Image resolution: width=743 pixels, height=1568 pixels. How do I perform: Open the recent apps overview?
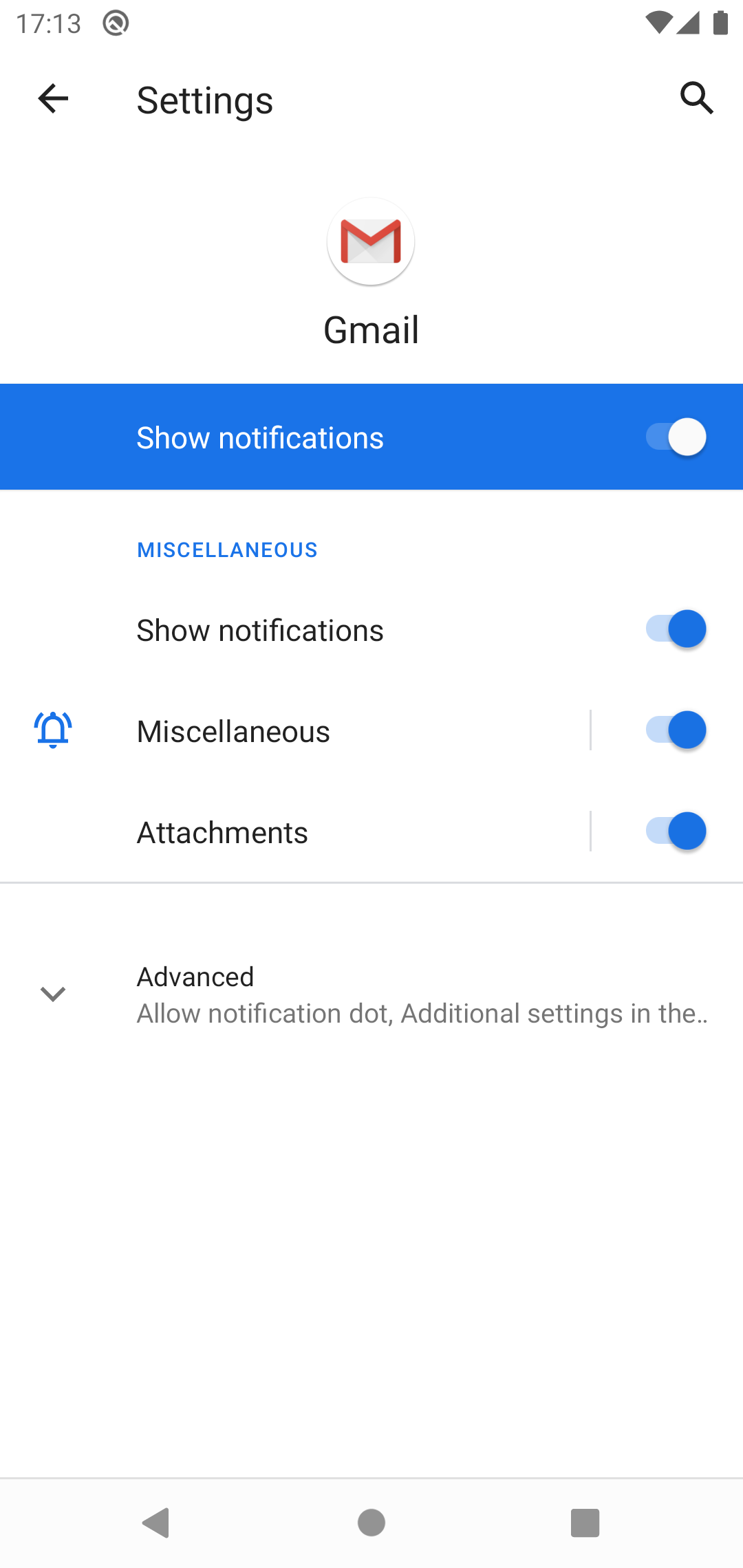point(585,1523)
